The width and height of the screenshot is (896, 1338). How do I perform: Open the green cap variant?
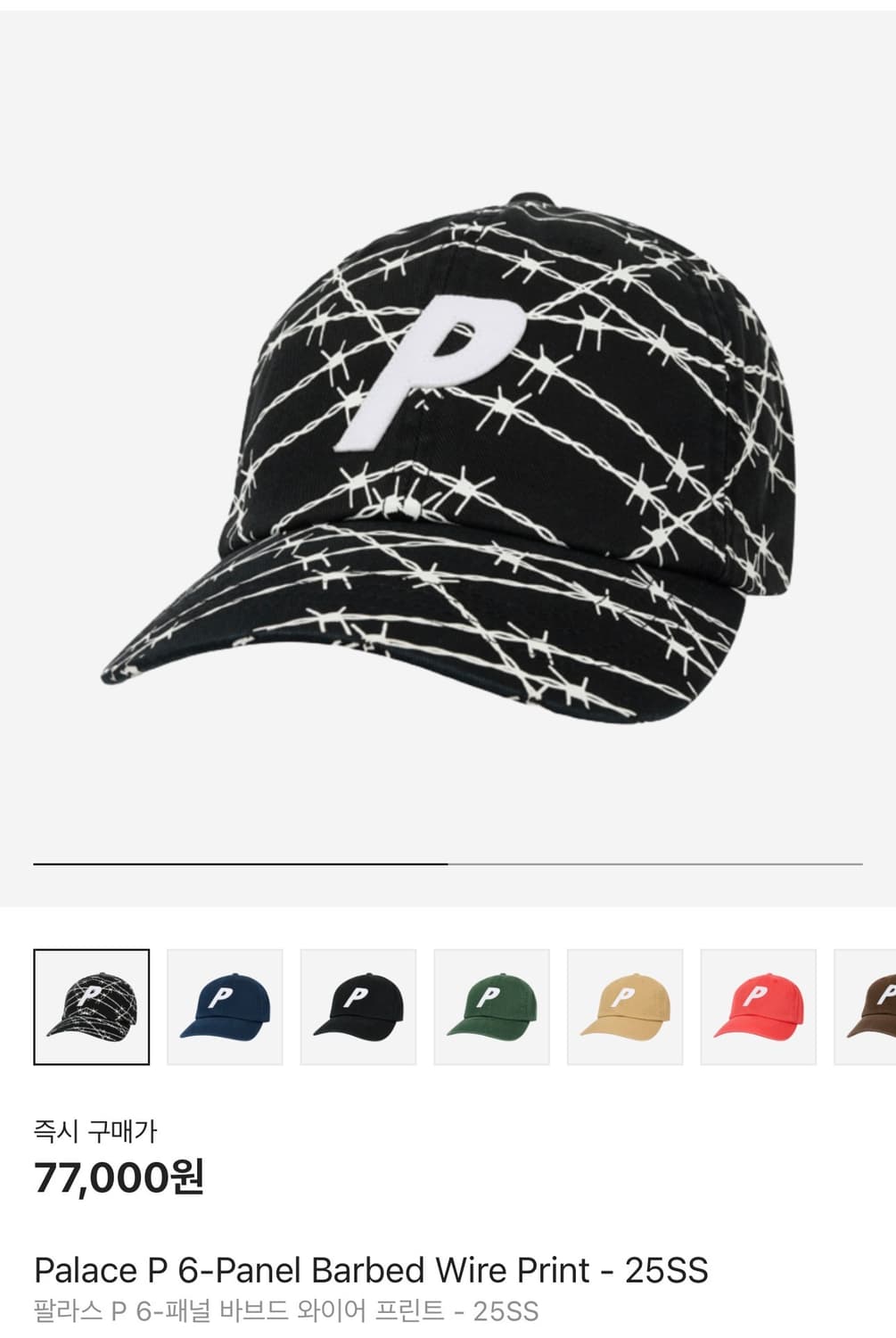pos(491,1006)
